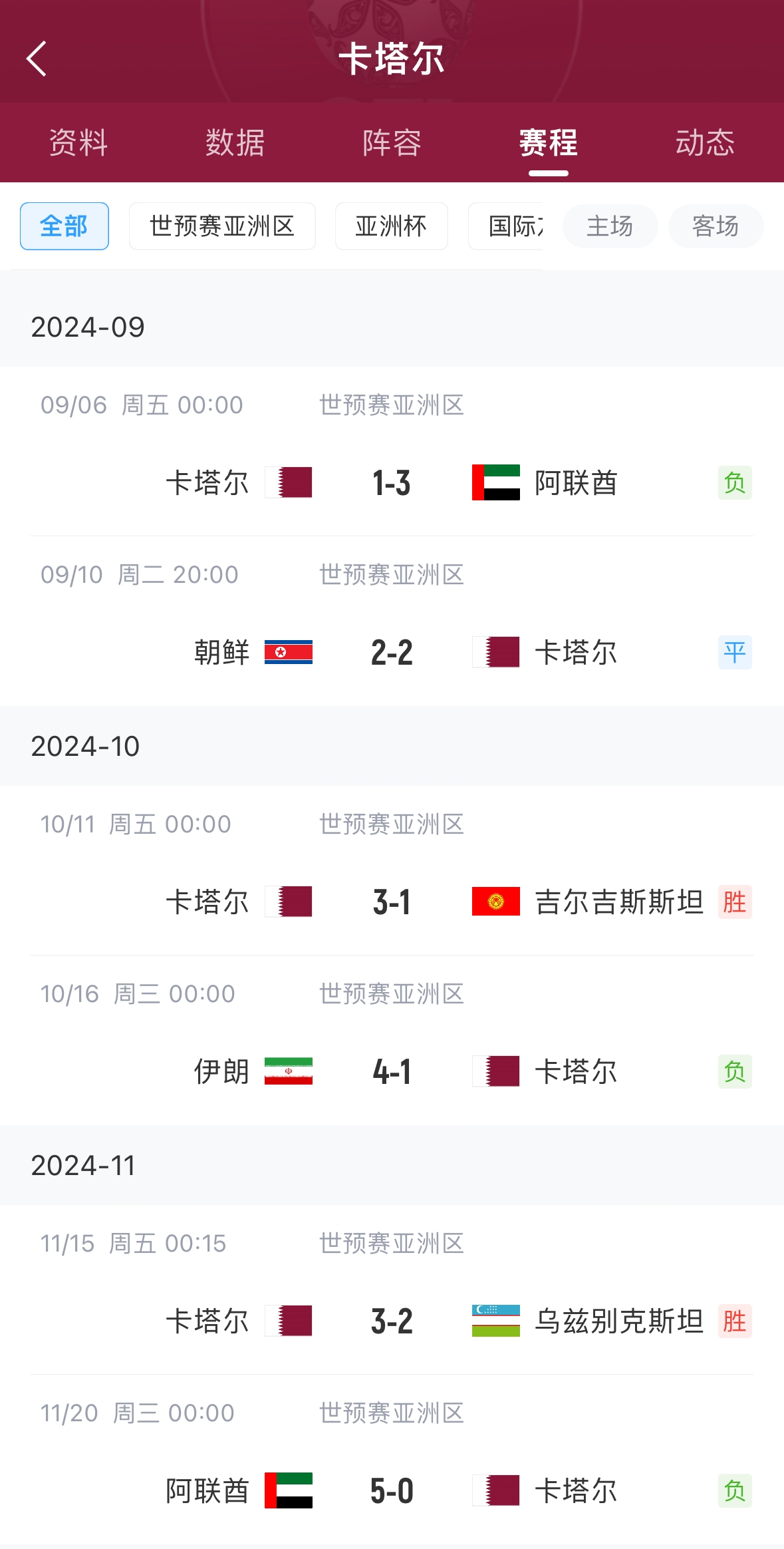Filter matches by 世预赛亚洲区
The height and width of the screenshot is (1549, 784).
point(222,226)
